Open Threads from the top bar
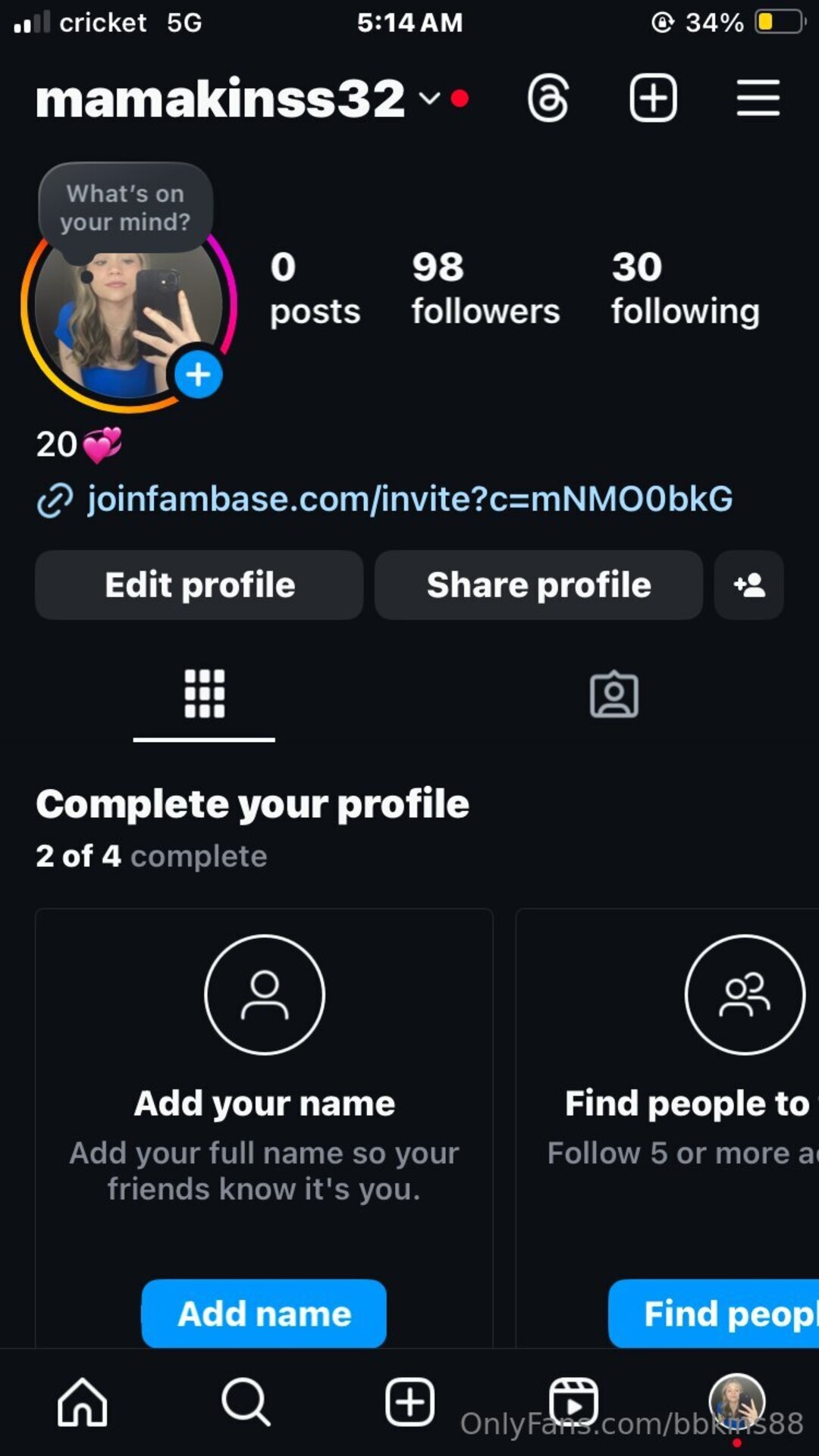 coord(548,99)
